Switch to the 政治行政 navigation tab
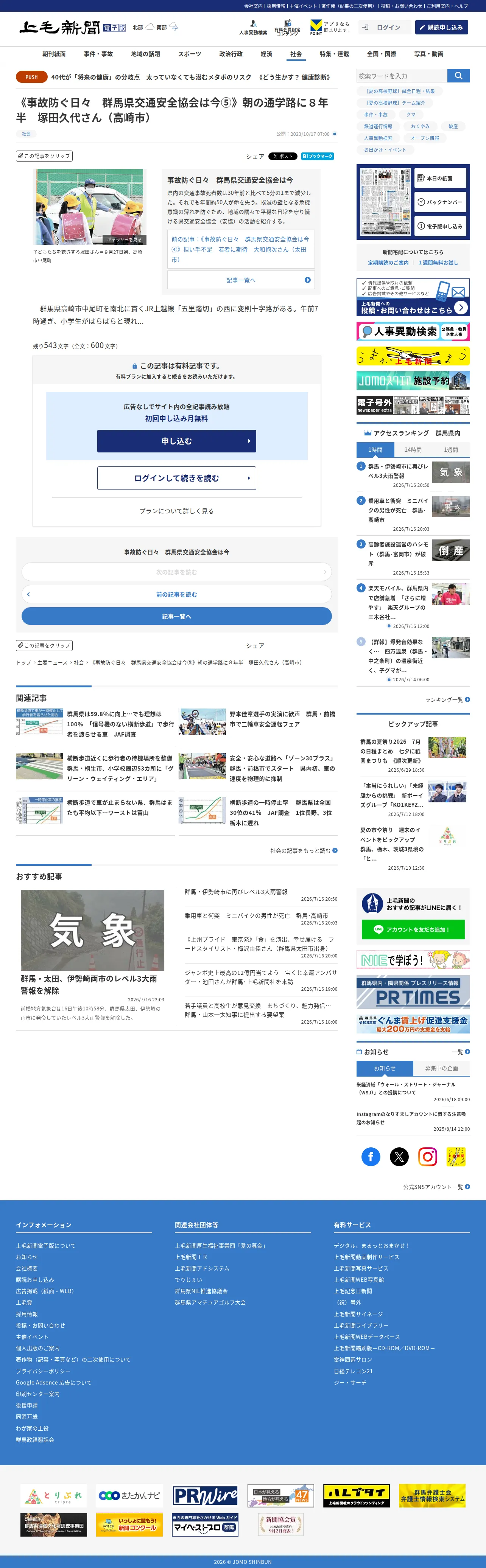The height and width of the screenshot is (1568, 486). point(231,54)
